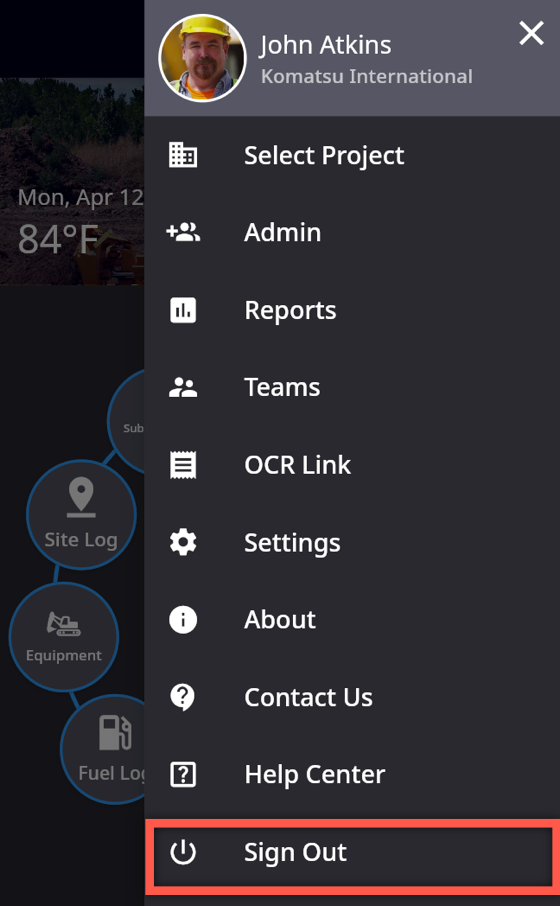Screen dimensions: 560x906
Task: Open OCR Link
Action: tap(352, 465)
